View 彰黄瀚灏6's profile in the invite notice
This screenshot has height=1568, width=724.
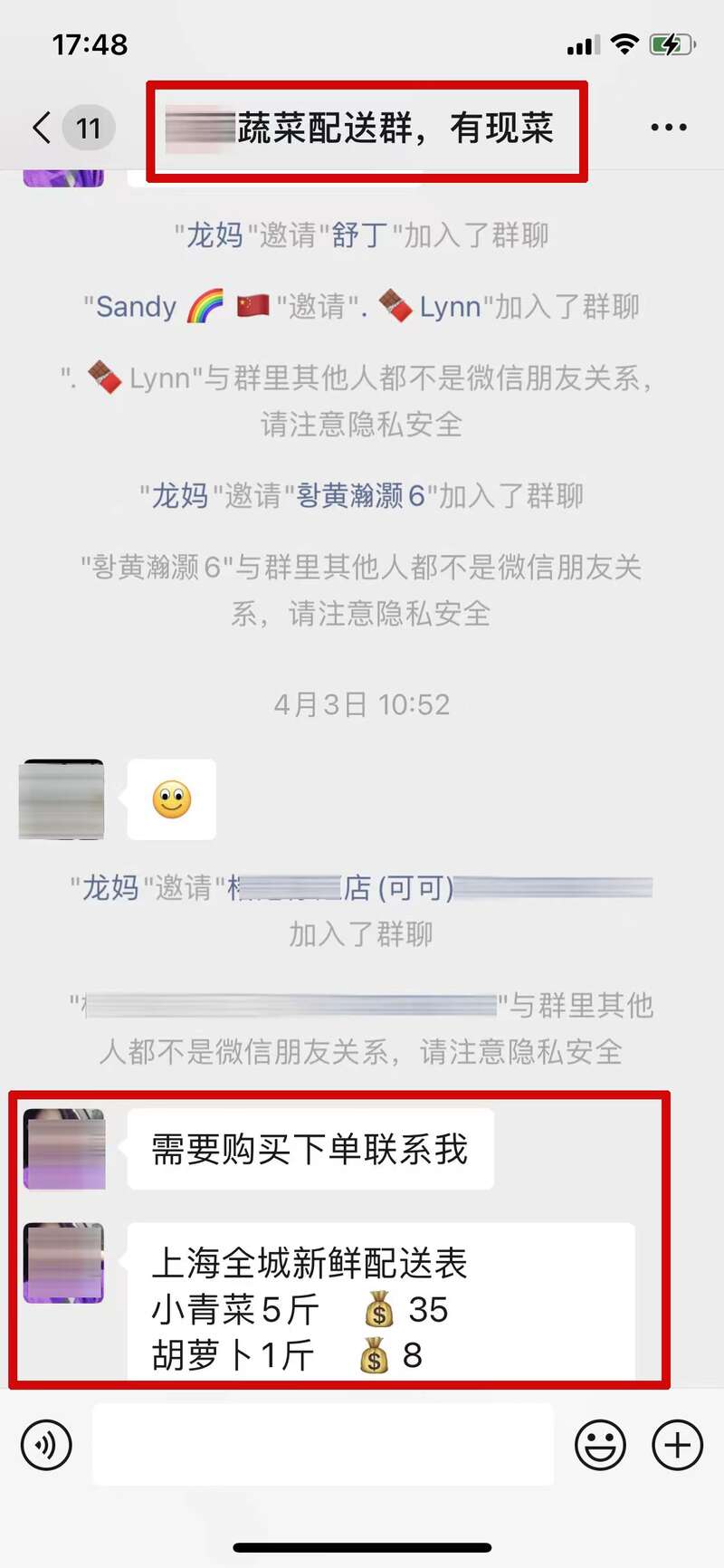[361, 496]
